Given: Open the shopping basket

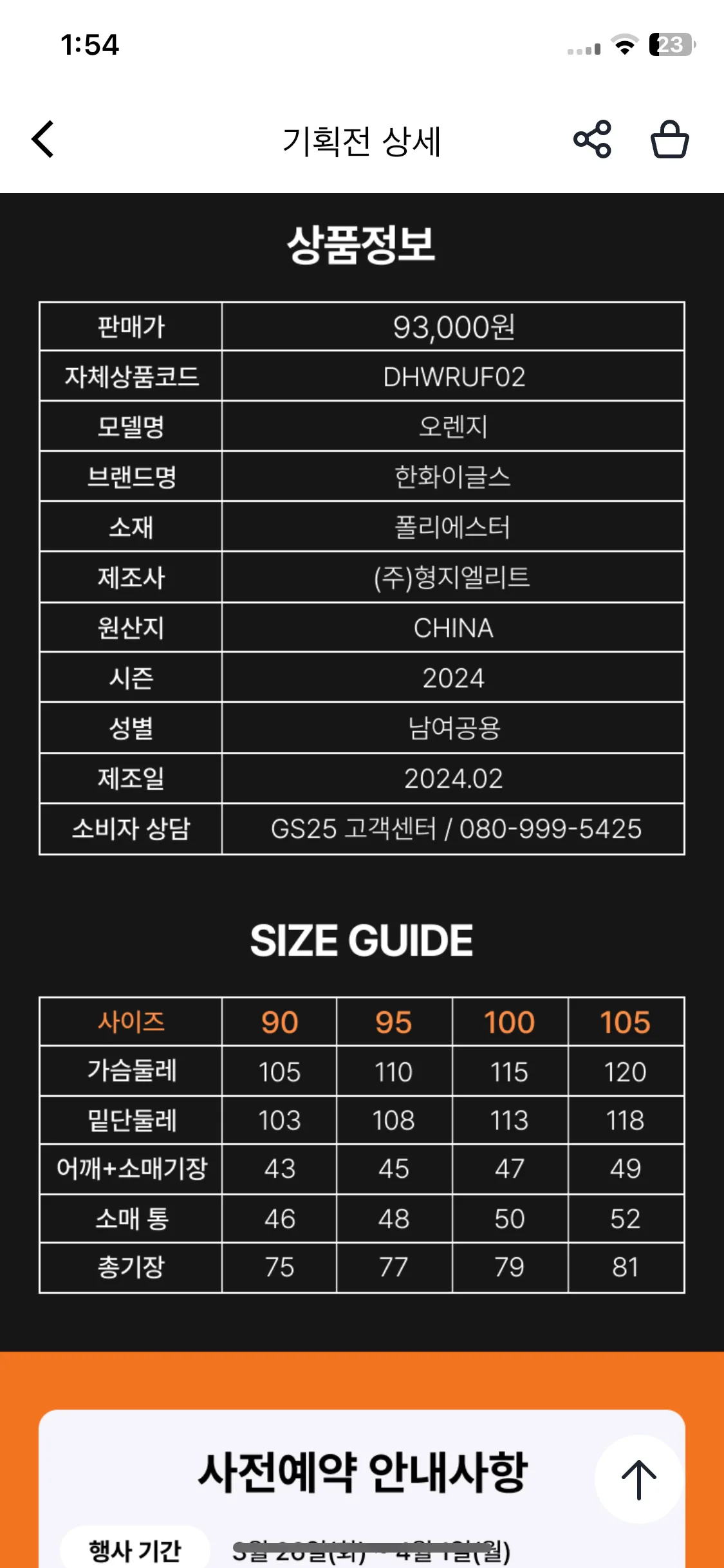Looking at the screenshot, I should 670,139.
